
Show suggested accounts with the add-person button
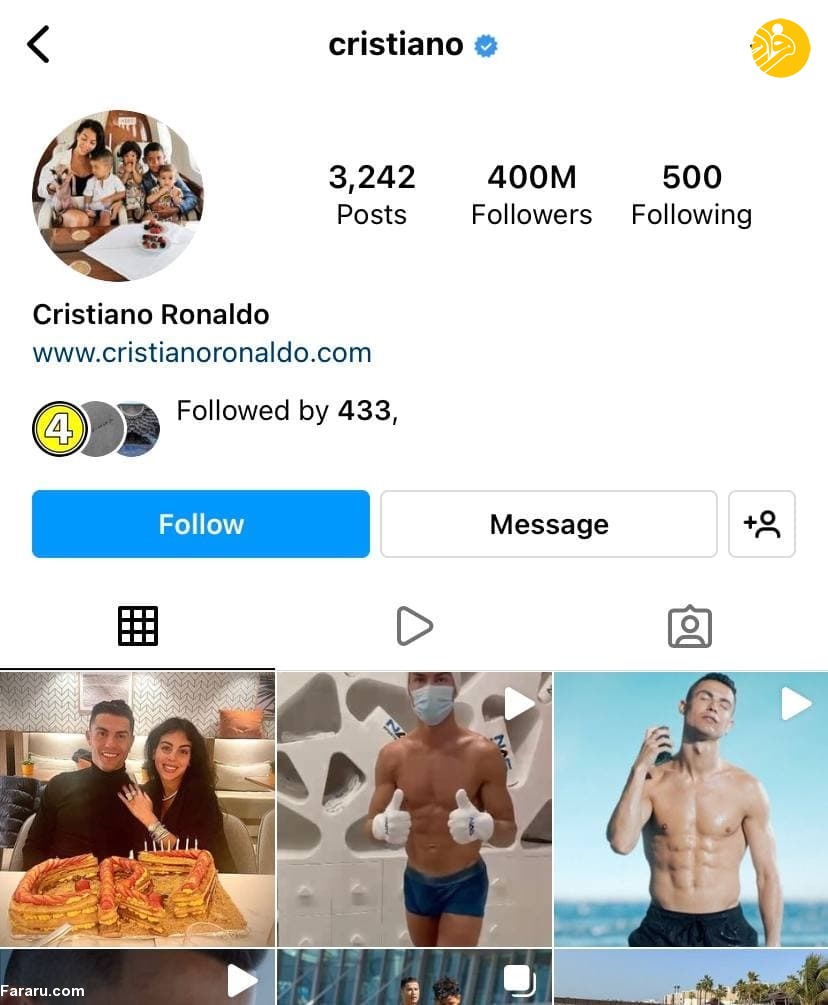point(762,524)
